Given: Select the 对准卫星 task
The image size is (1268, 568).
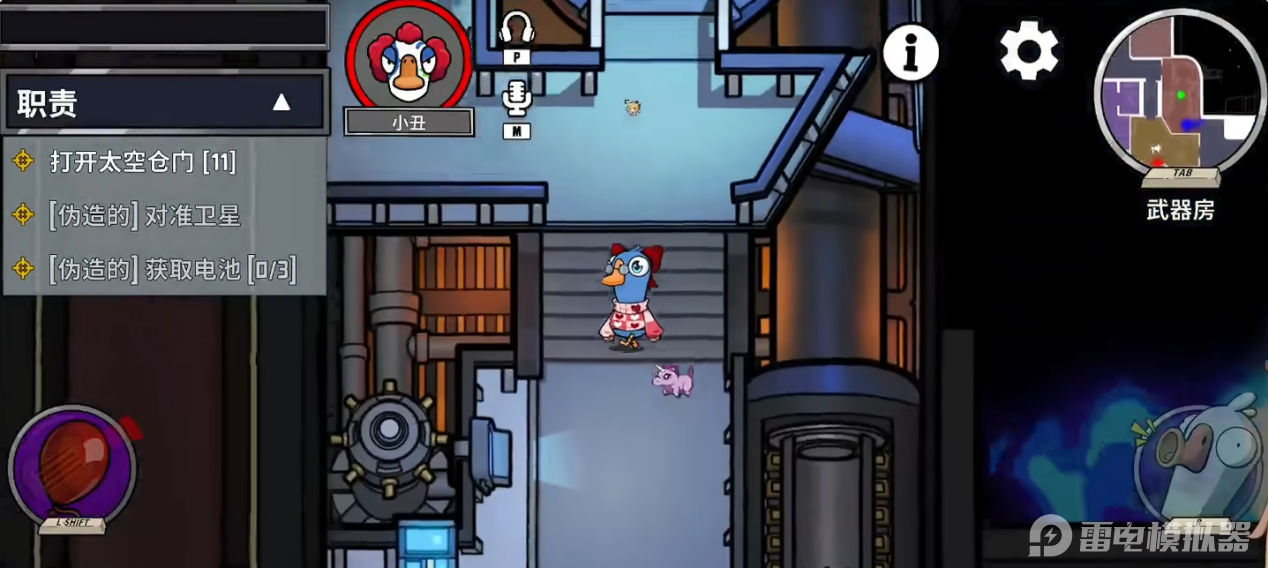Looking at the screenshot, I should [x=145, y=215].
